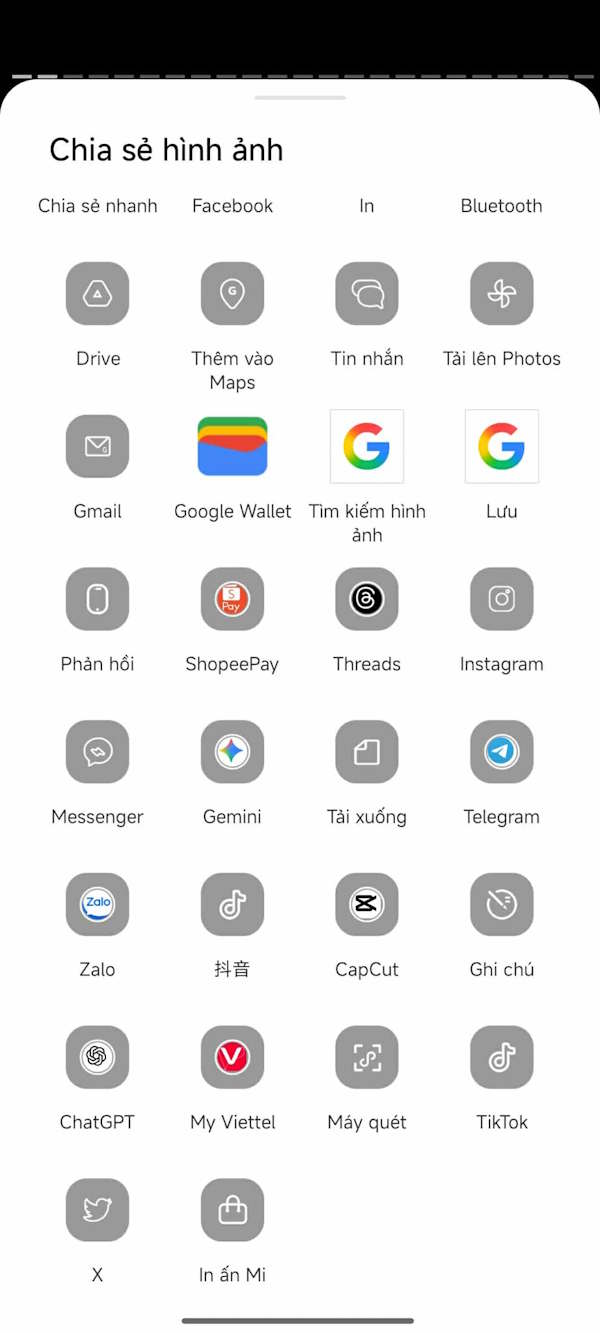The width and height of the screenshot is (600, 1333).
Task: Share the image to Instagram
Action: [x=502, y=600]
